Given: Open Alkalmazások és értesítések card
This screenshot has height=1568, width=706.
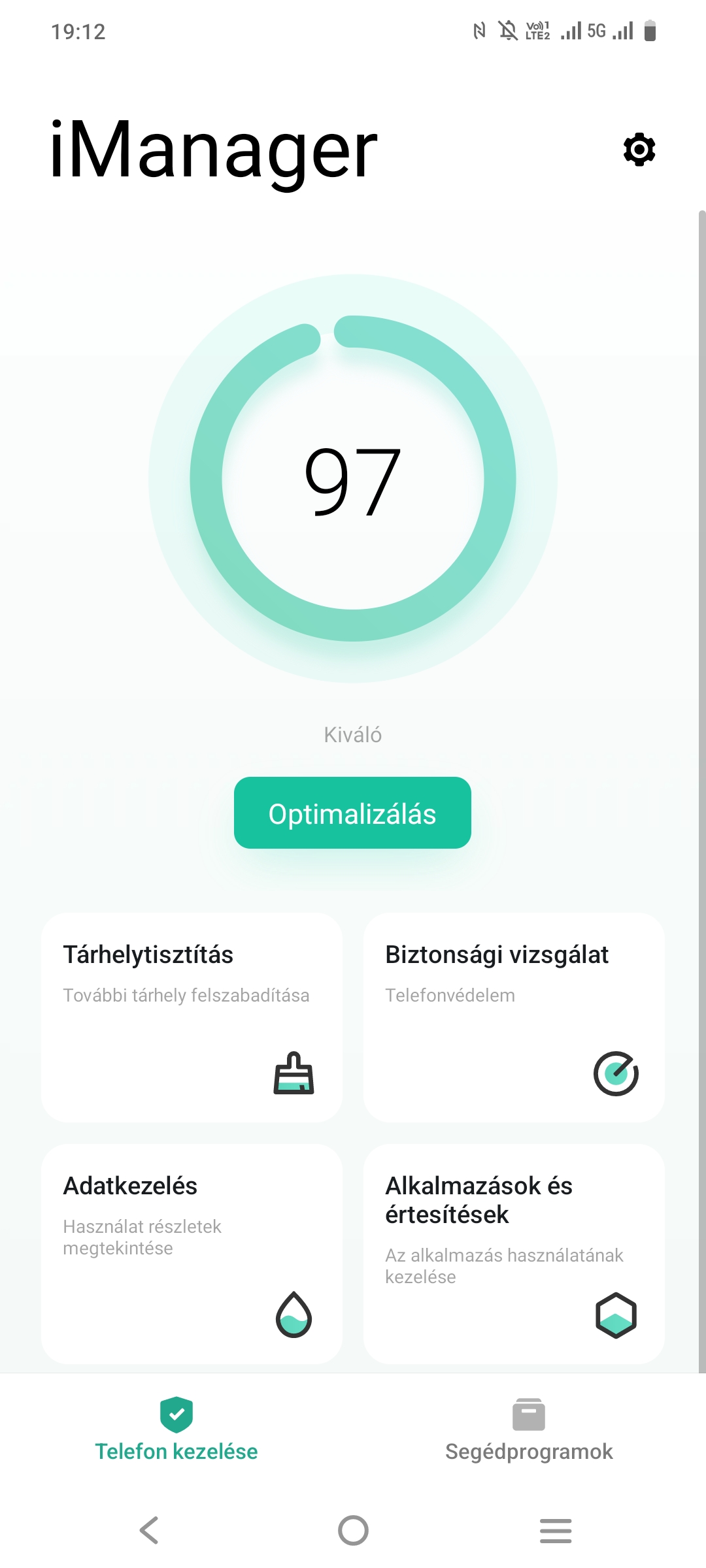Looking at the screenshot, I should 514,1254.
